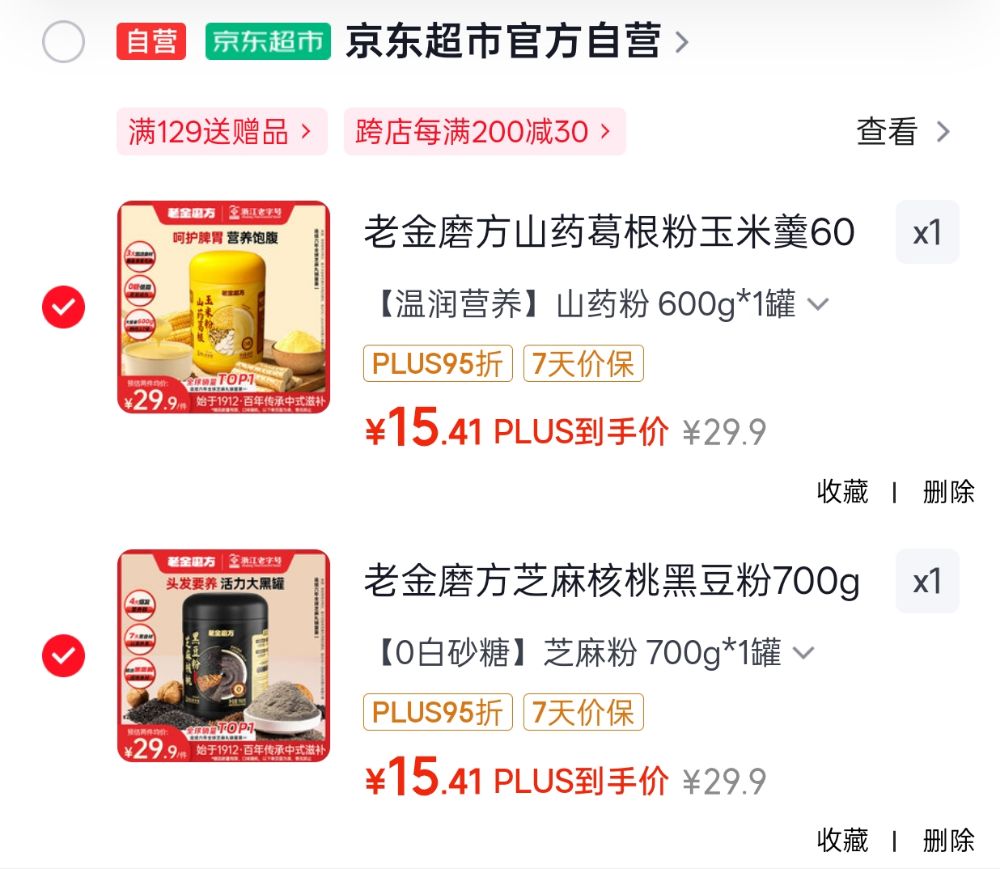Favorite the 山药葛根粉玉米羹 item
Screen dimensions: 1000x869
(x=842, y=492)
